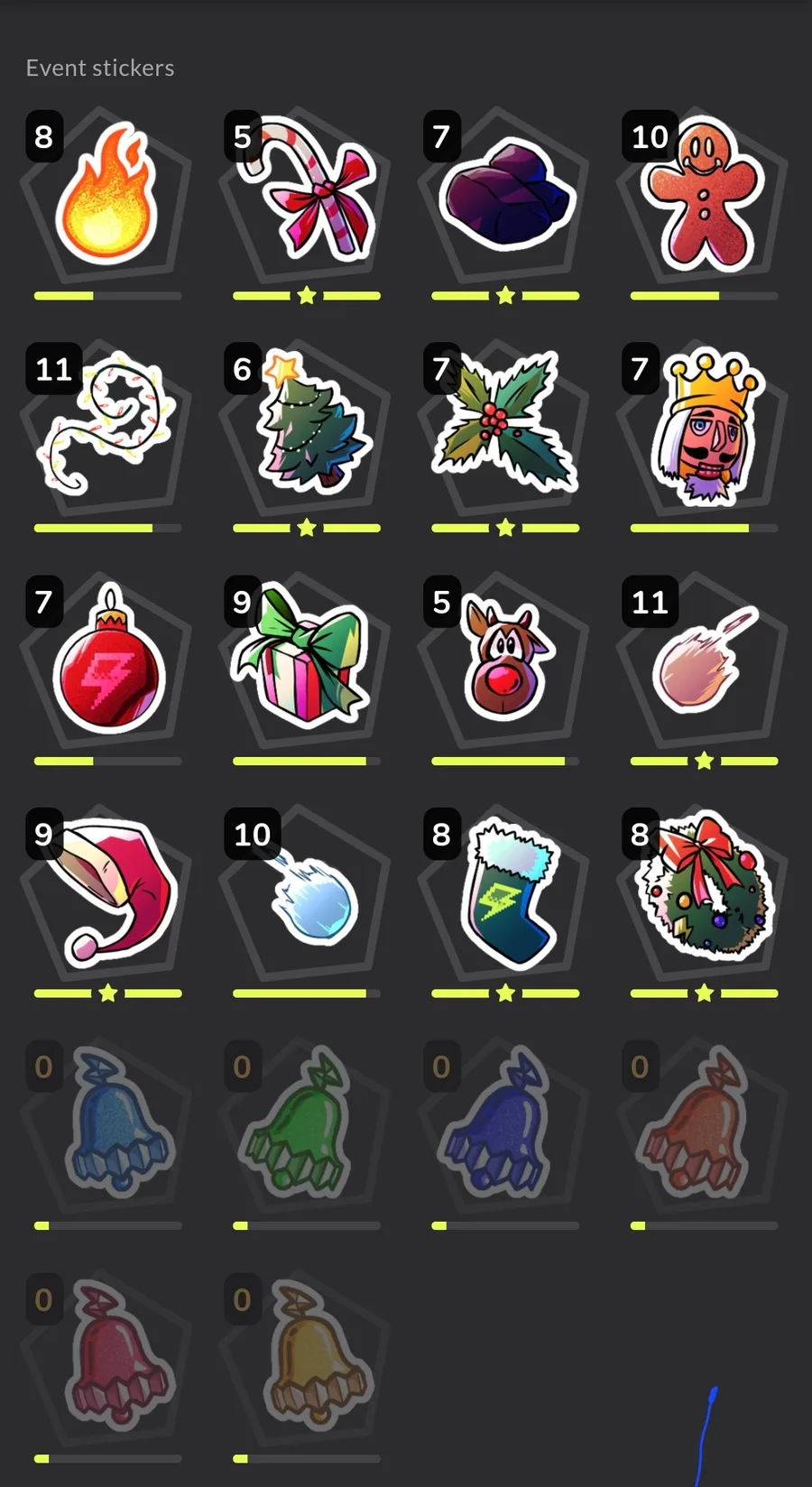Tap the locked pink bell sticker
This screenshot has height=1487, width=812.
117,1355
